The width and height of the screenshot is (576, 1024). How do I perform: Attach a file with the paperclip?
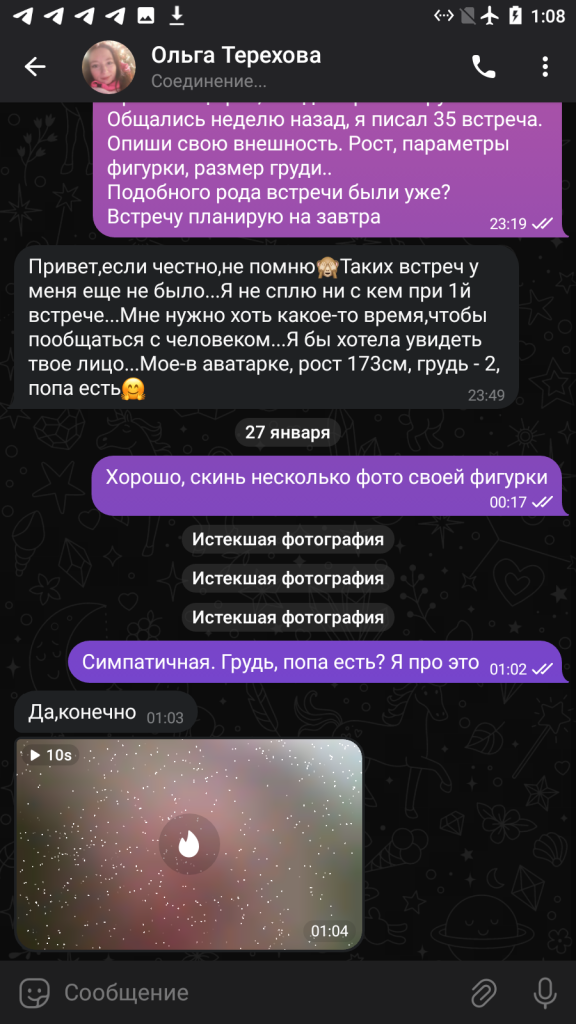point(484,993)
